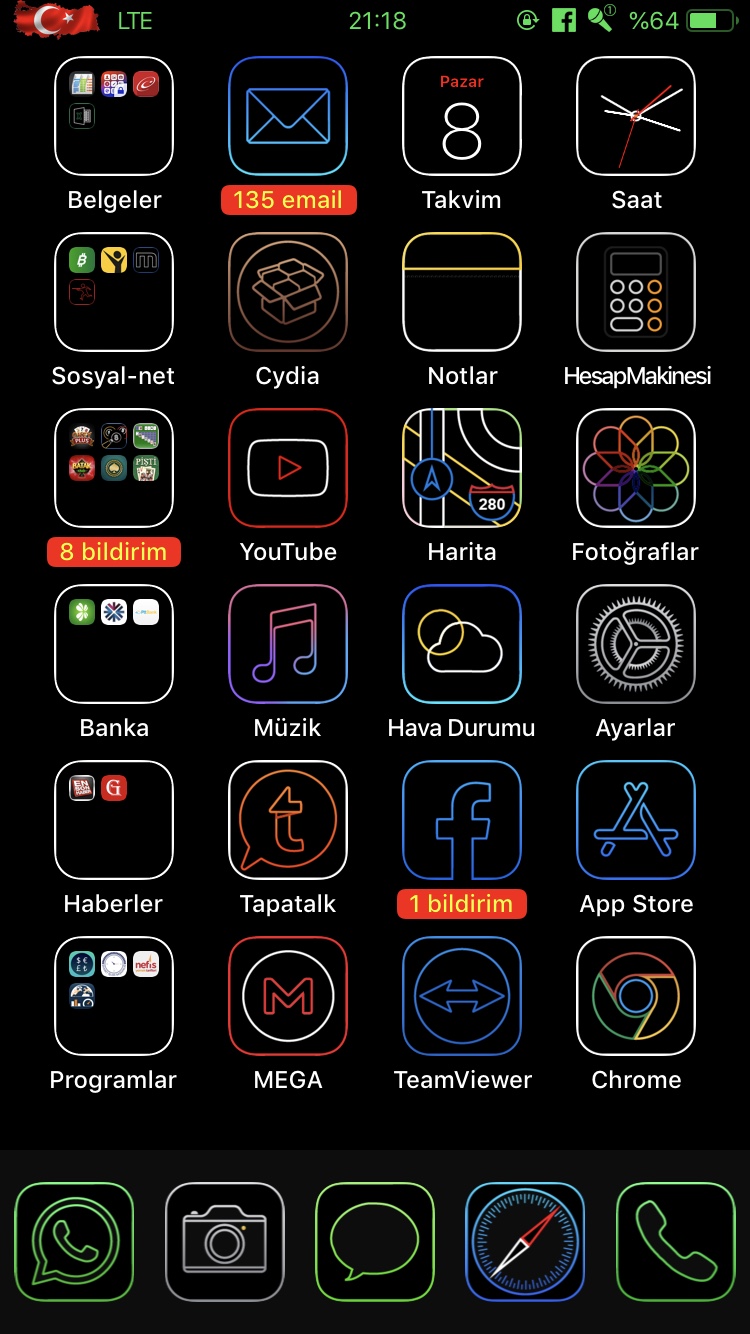Launch the Tapatalk app
This screenshot has height=1334, width=750.
click(x=288, y=820)
